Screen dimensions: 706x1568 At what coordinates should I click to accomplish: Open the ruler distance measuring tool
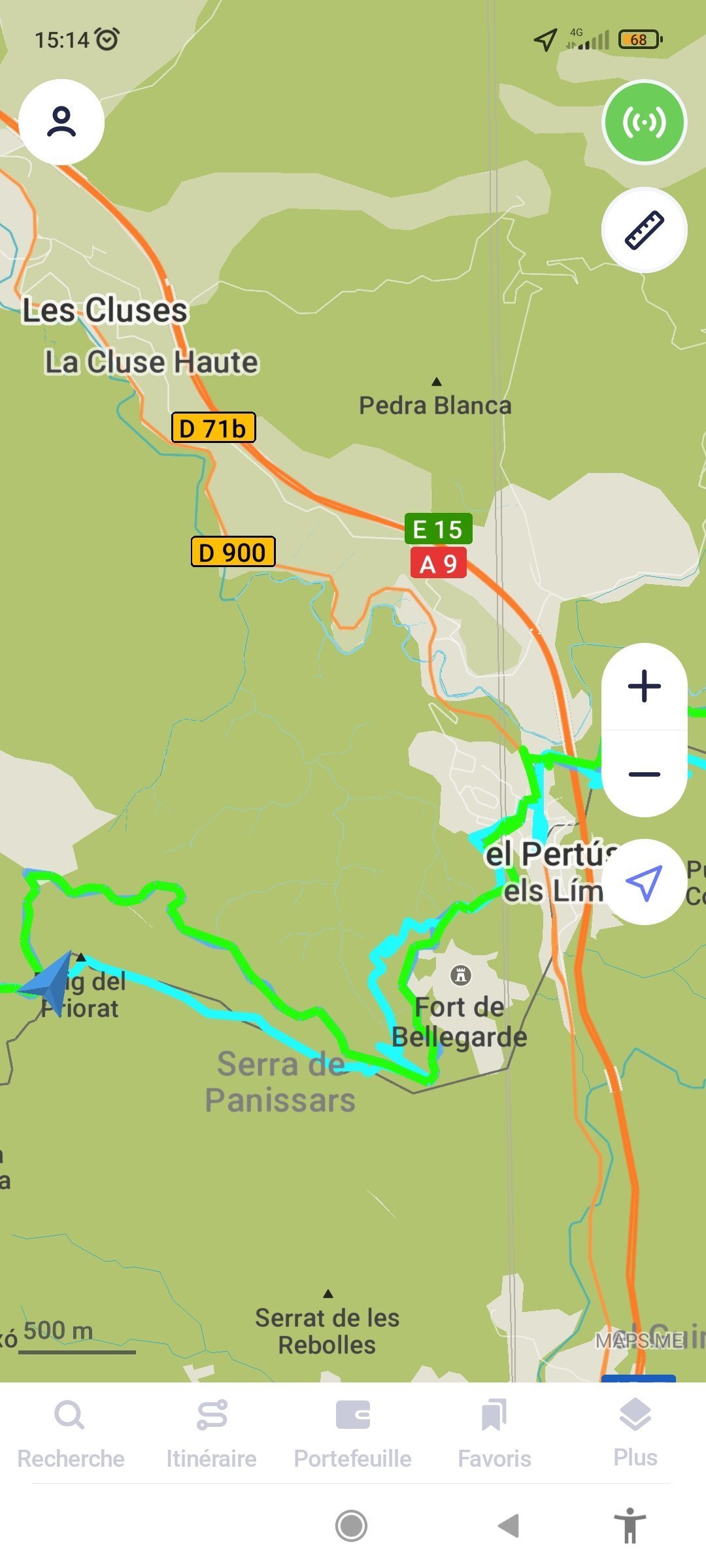644,230
